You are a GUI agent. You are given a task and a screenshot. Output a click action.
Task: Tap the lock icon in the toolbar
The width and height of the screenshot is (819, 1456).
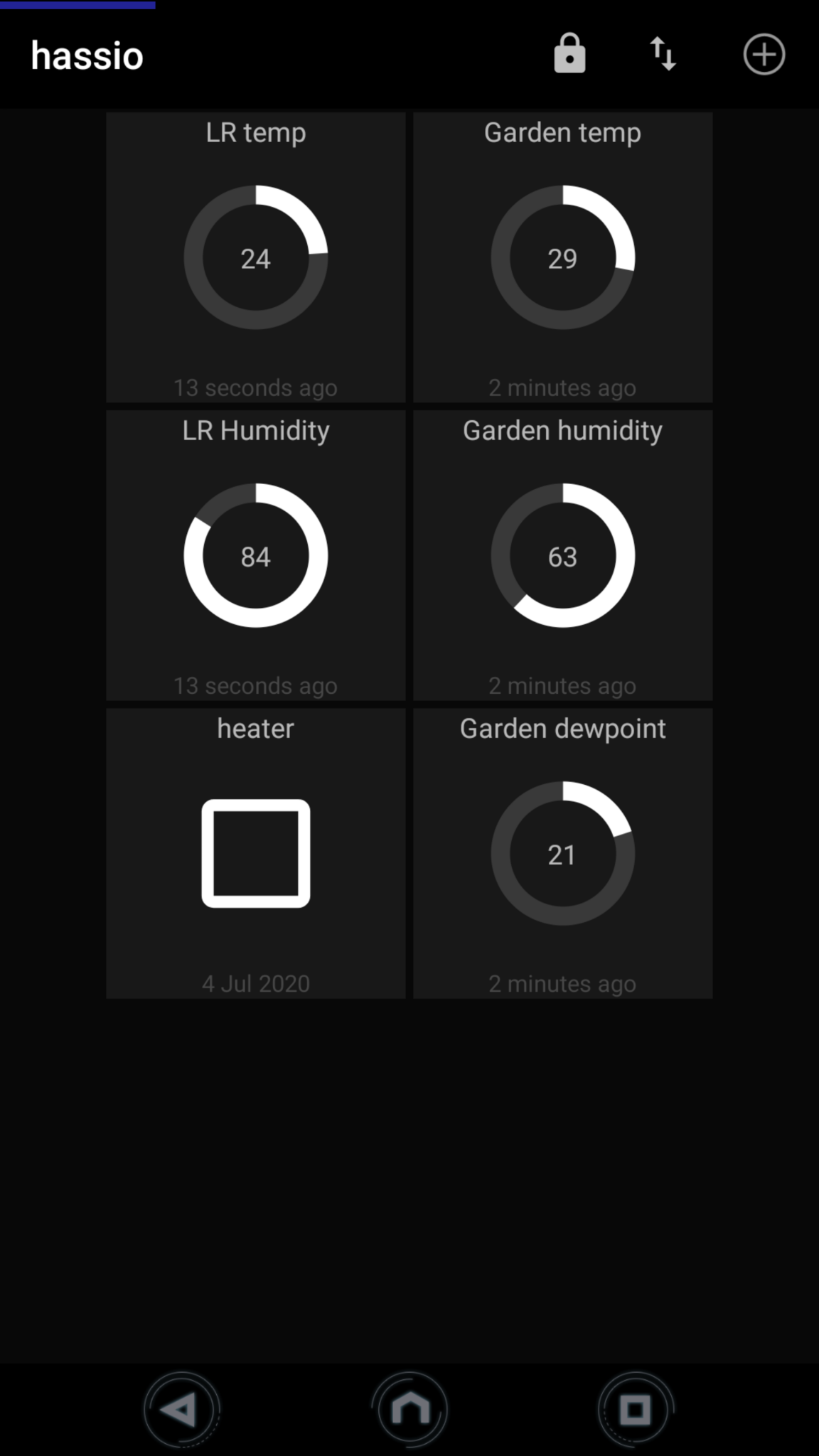[569, 54]
